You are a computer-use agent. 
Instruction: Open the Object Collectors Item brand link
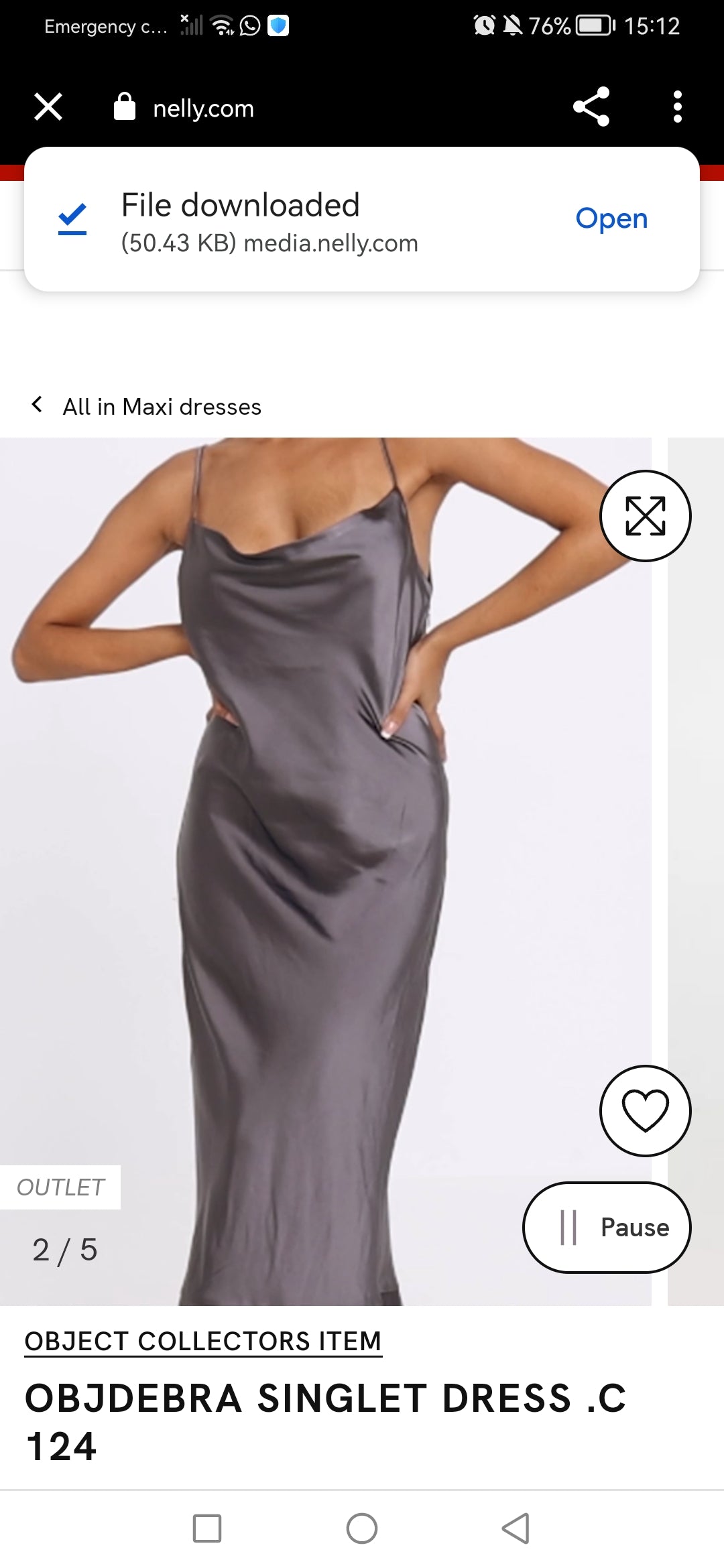coord(202,1342)
